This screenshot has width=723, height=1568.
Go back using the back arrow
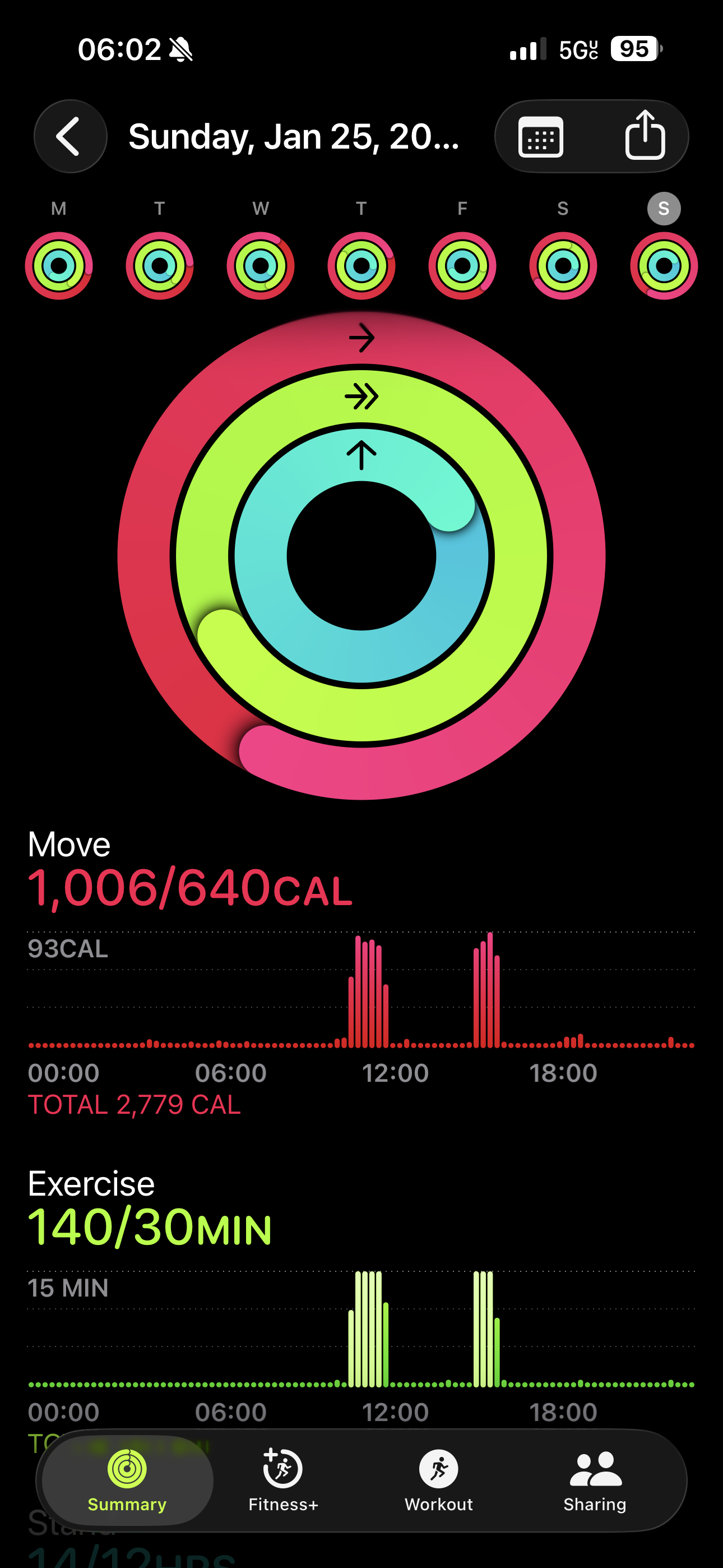point(70,136)
